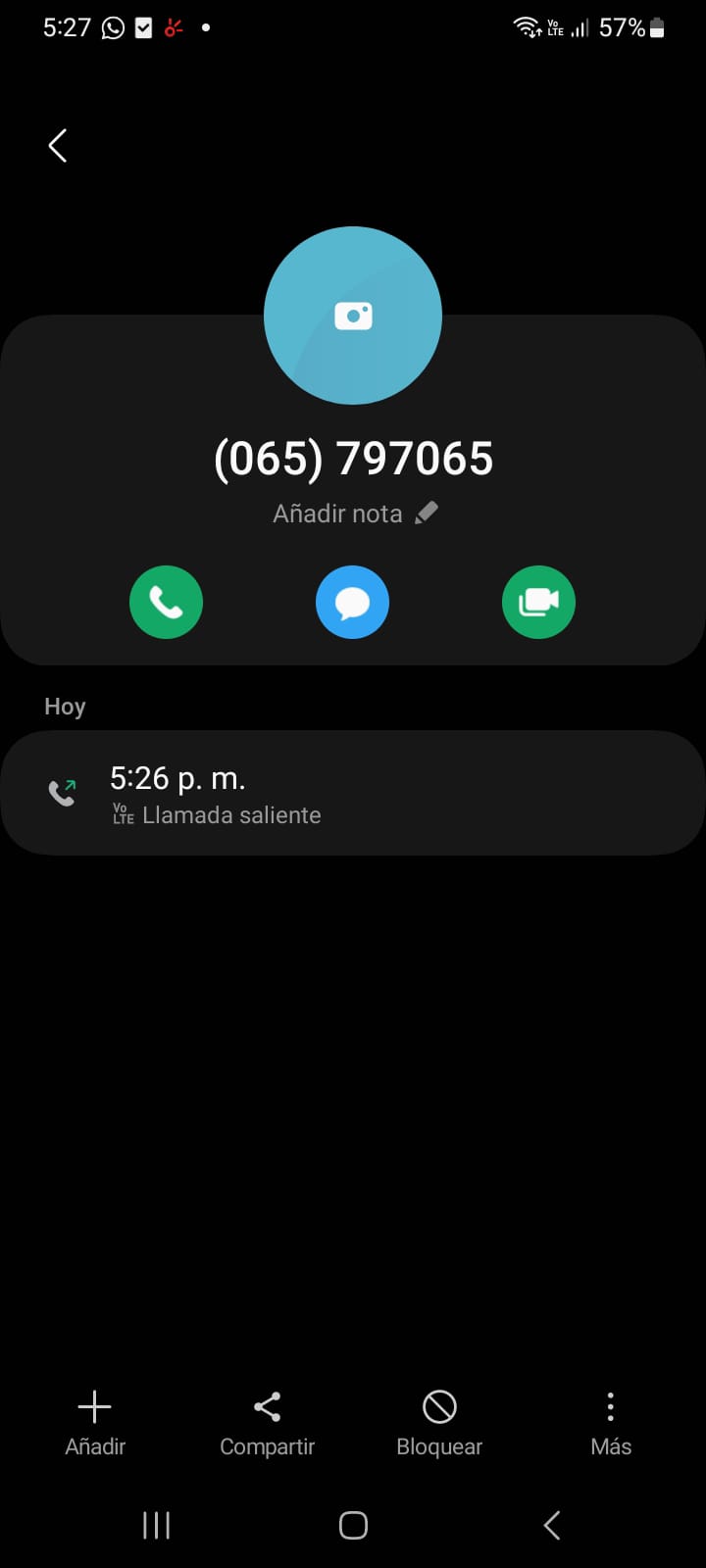Tap Añadir to save this number
The width and height of the screenshot is (706, 1568).
(x=95, y=1423)
